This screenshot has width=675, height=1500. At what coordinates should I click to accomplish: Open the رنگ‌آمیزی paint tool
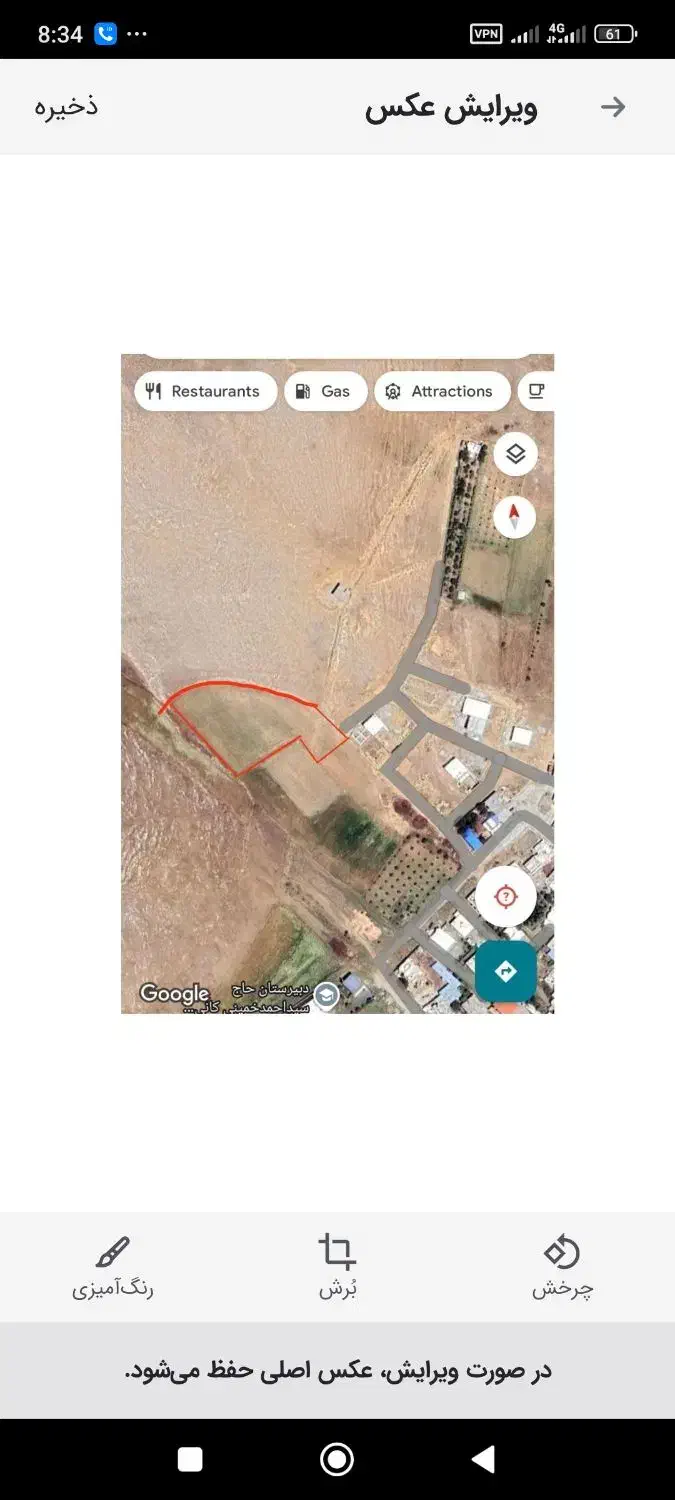(x=112, y=1267)
